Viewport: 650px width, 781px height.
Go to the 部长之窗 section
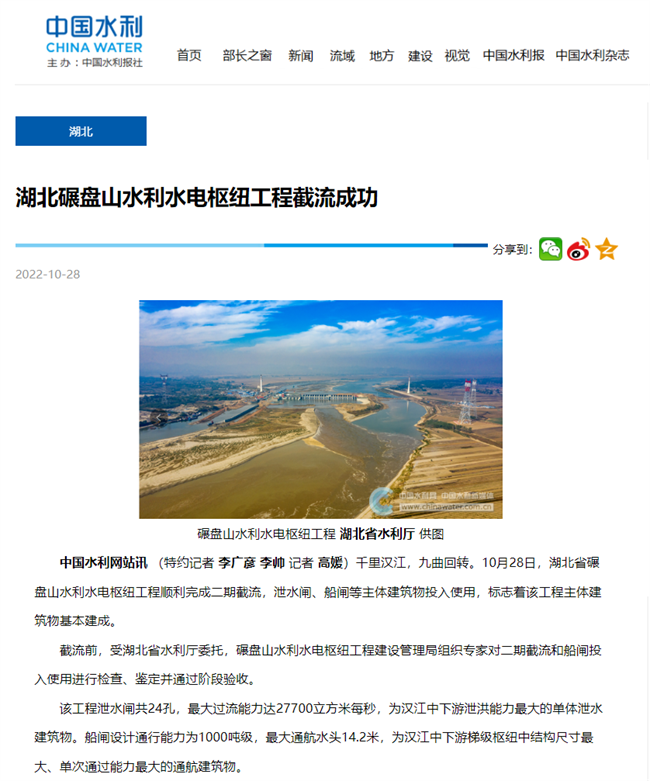tap(247, 56)
